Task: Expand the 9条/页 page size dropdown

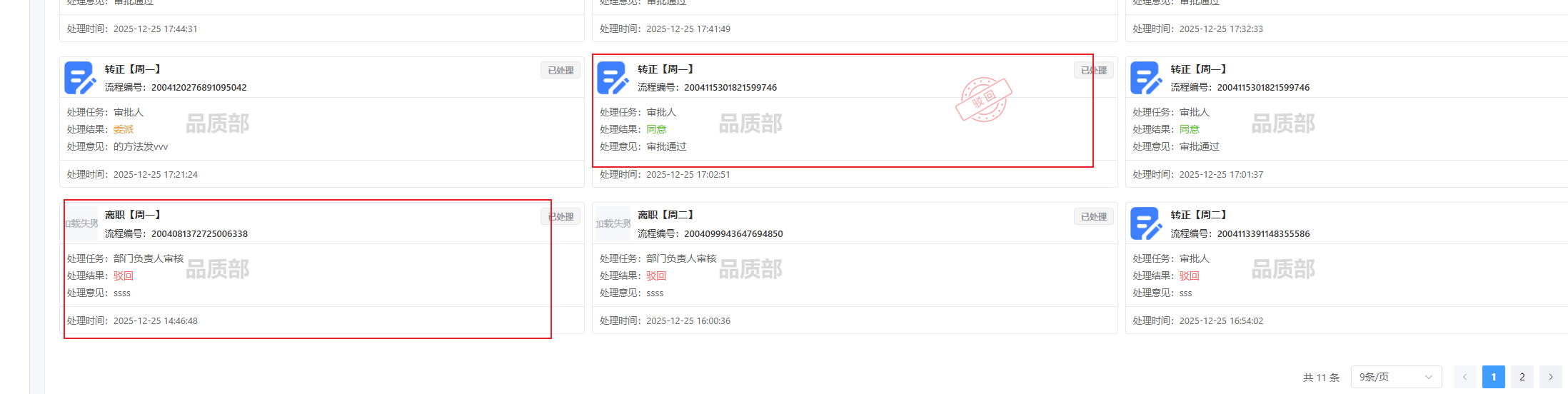Action: (1395, 377)
